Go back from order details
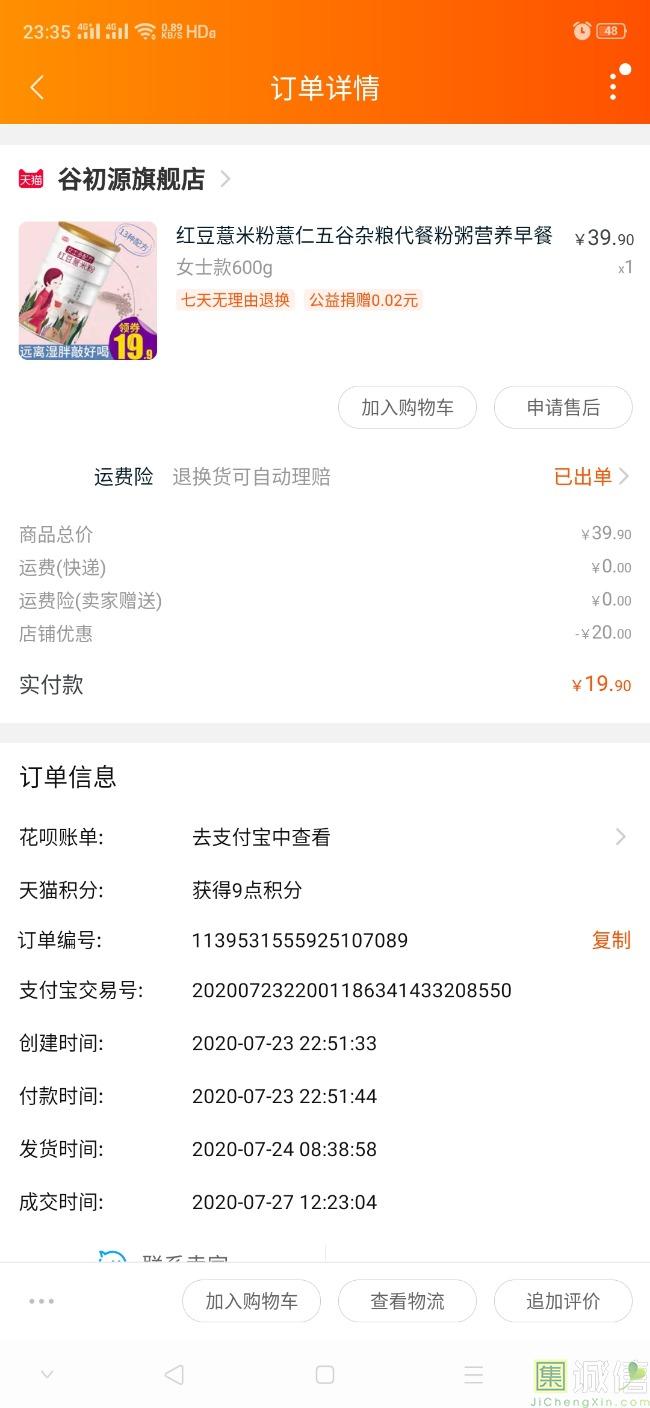Image resolution: width=650 pixels, height=1408 pixels. click(37, 88)
